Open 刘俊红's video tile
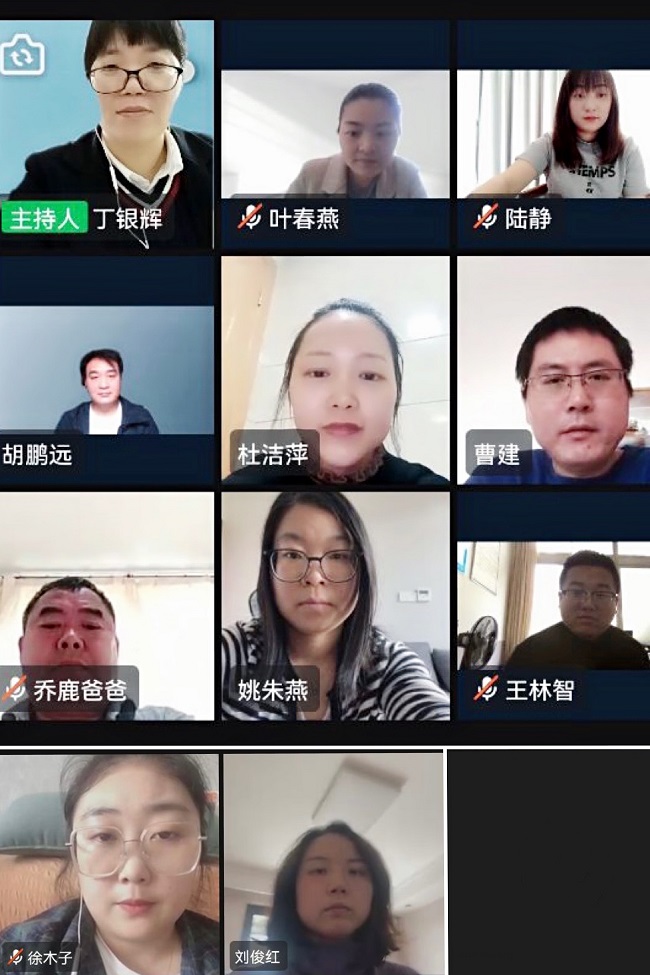 click(333, 860)
